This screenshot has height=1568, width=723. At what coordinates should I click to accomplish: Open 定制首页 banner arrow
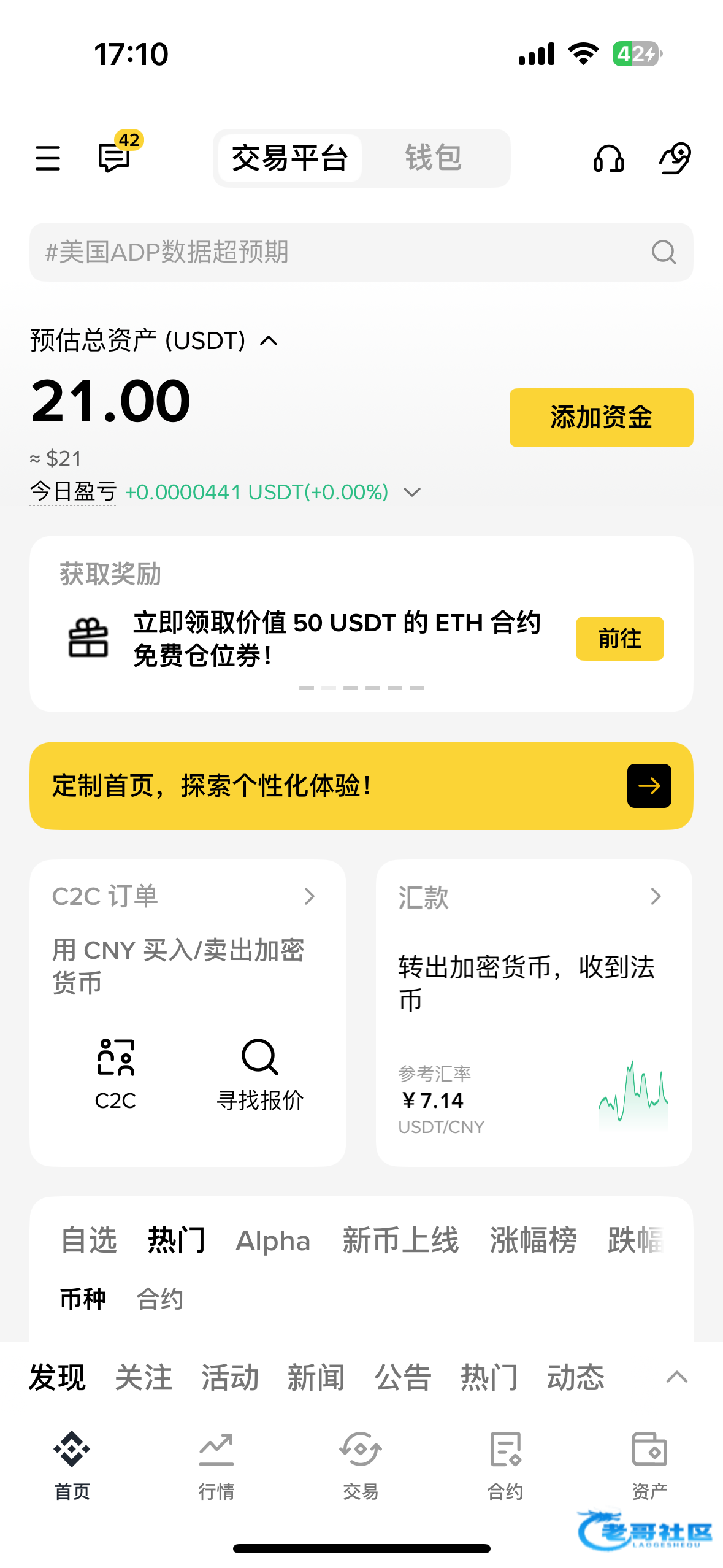coord(649,785)
